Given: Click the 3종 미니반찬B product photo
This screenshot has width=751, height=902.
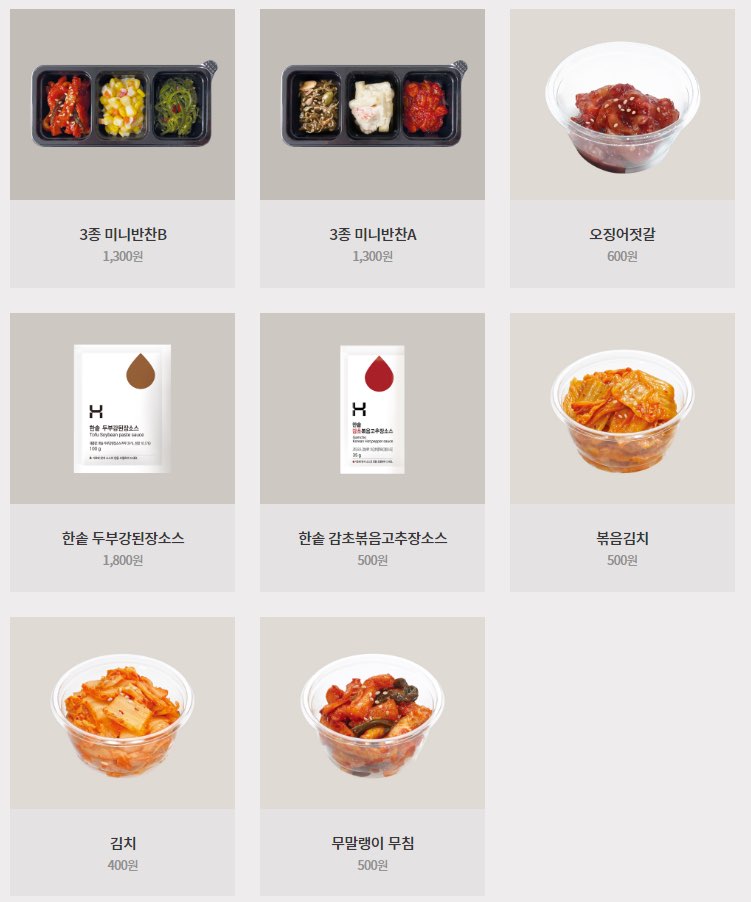Looking at the screenshot, I should (x=120, y=103).
